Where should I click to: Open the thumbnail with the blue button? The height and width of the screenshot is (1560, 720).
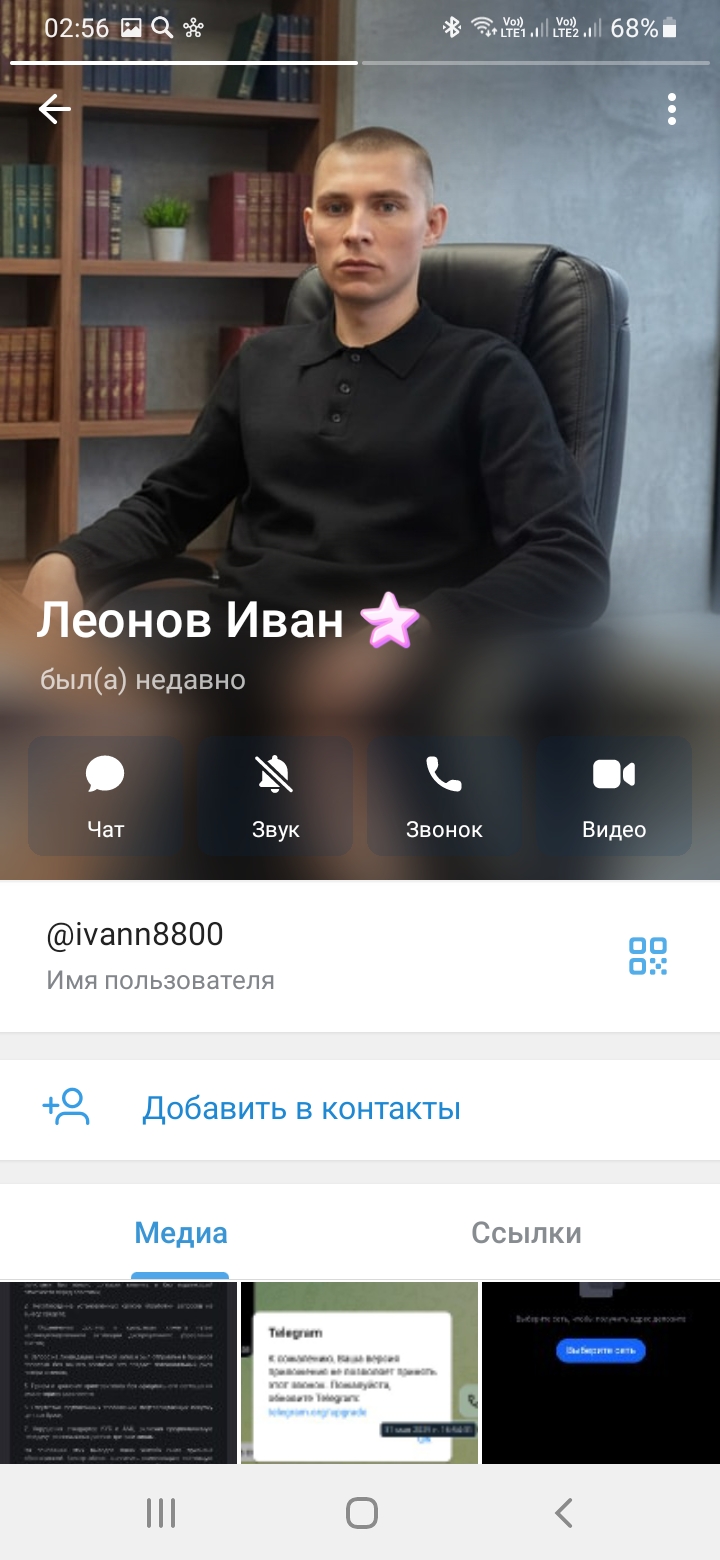coord(600,1372)
